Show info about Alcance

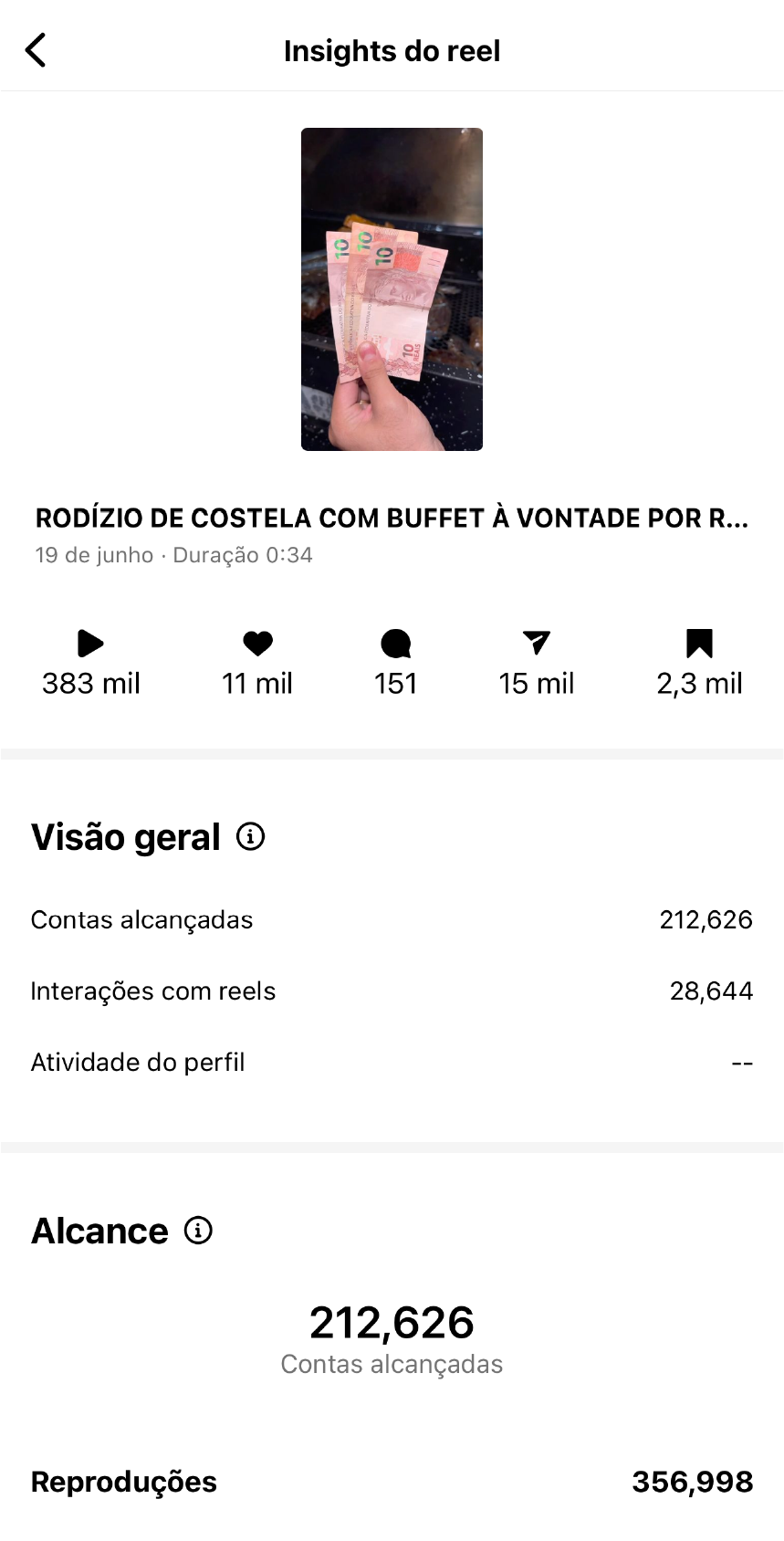(198, 1231)
